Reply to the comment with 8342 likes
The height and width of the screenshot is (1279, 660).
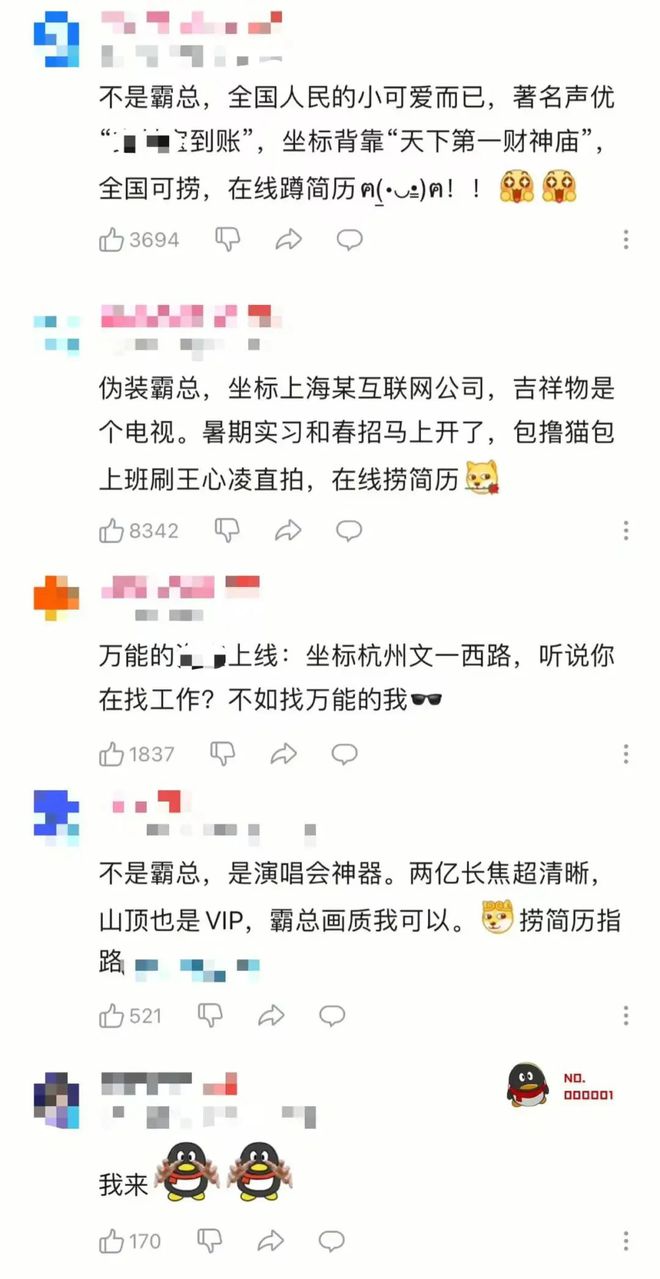tap(349, 531)
